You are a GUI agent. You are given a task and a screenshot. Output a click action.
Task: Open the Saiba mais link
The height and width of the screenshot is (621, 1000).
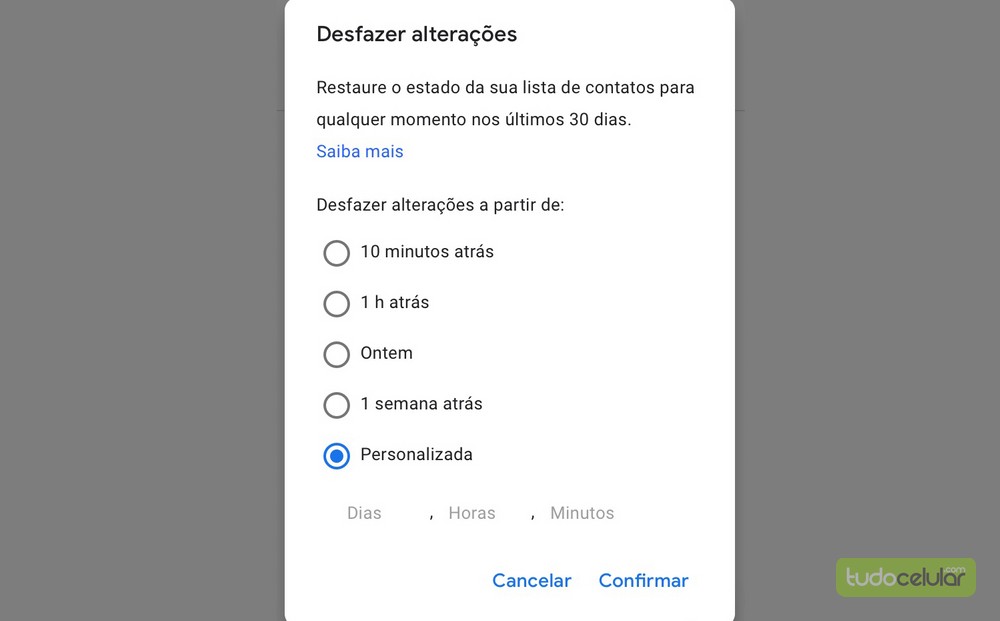click(x=359, y=152)
